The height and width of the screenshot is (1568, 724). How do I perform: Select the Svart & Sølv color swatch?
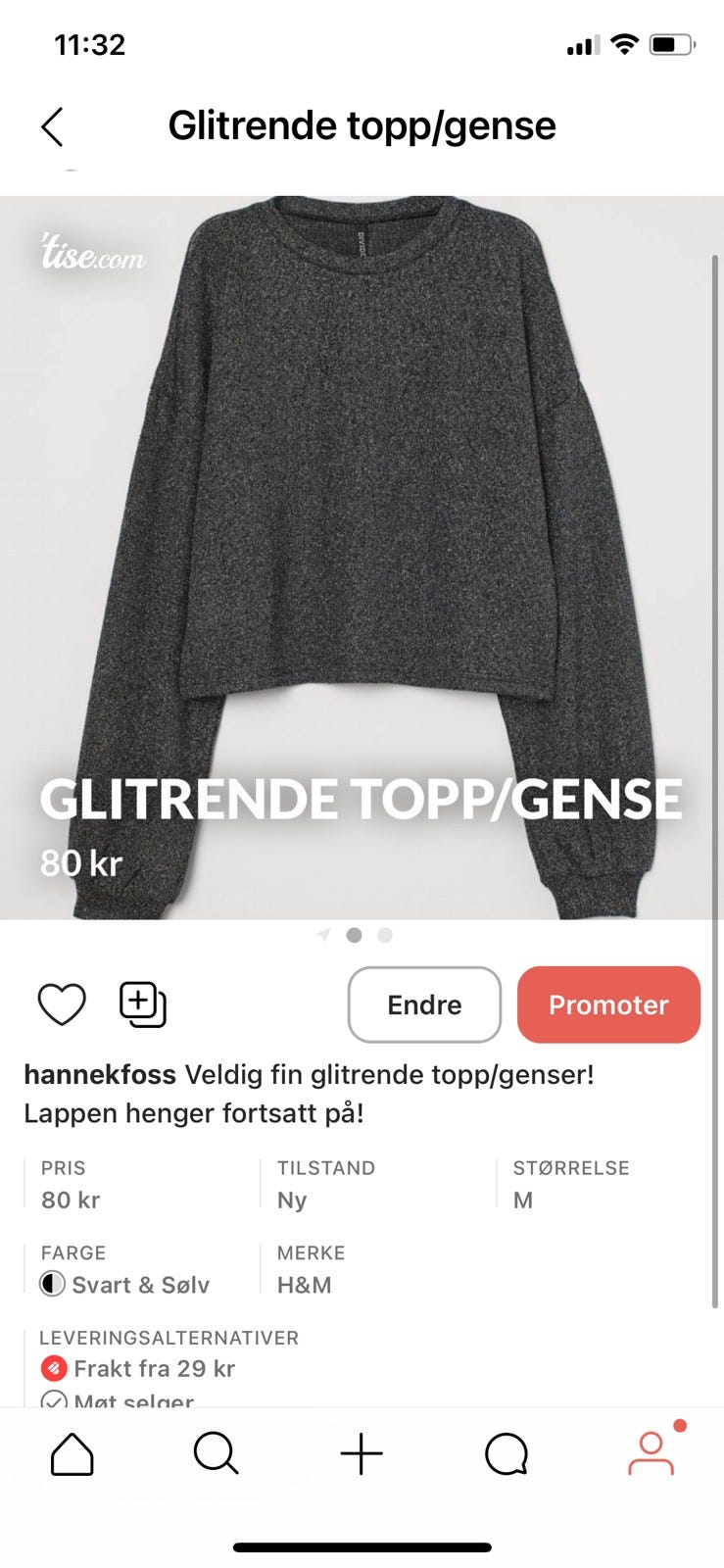52,1283
